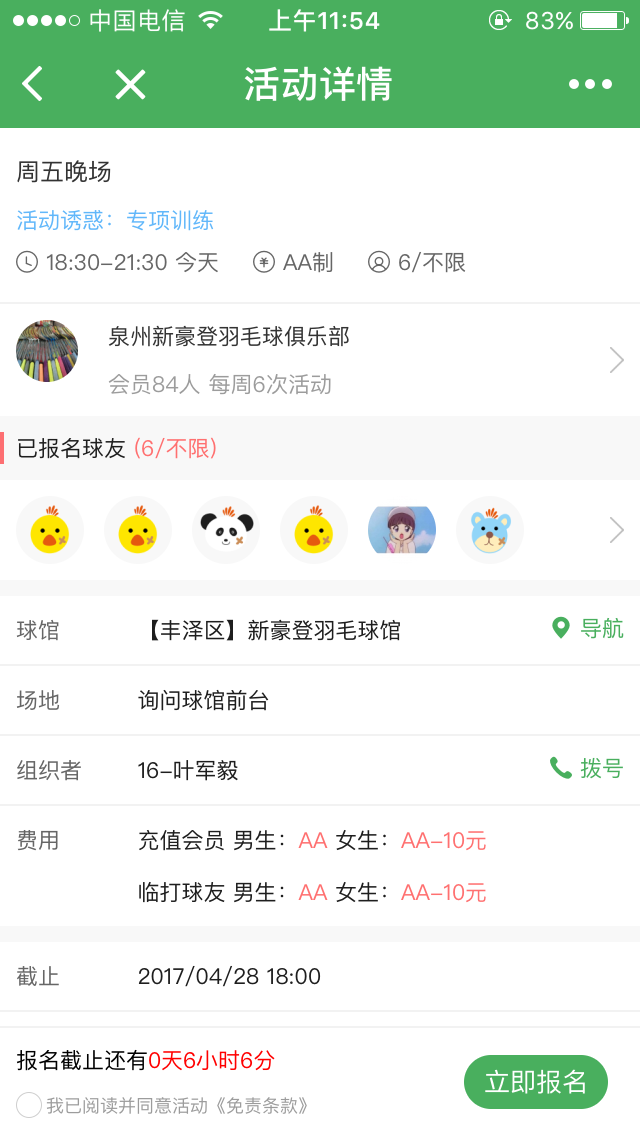Viewport: 640px width, 1136px height.
Task: Start navigation with the 导航 button
Action: pyautogui.click(x=589, y=628)
